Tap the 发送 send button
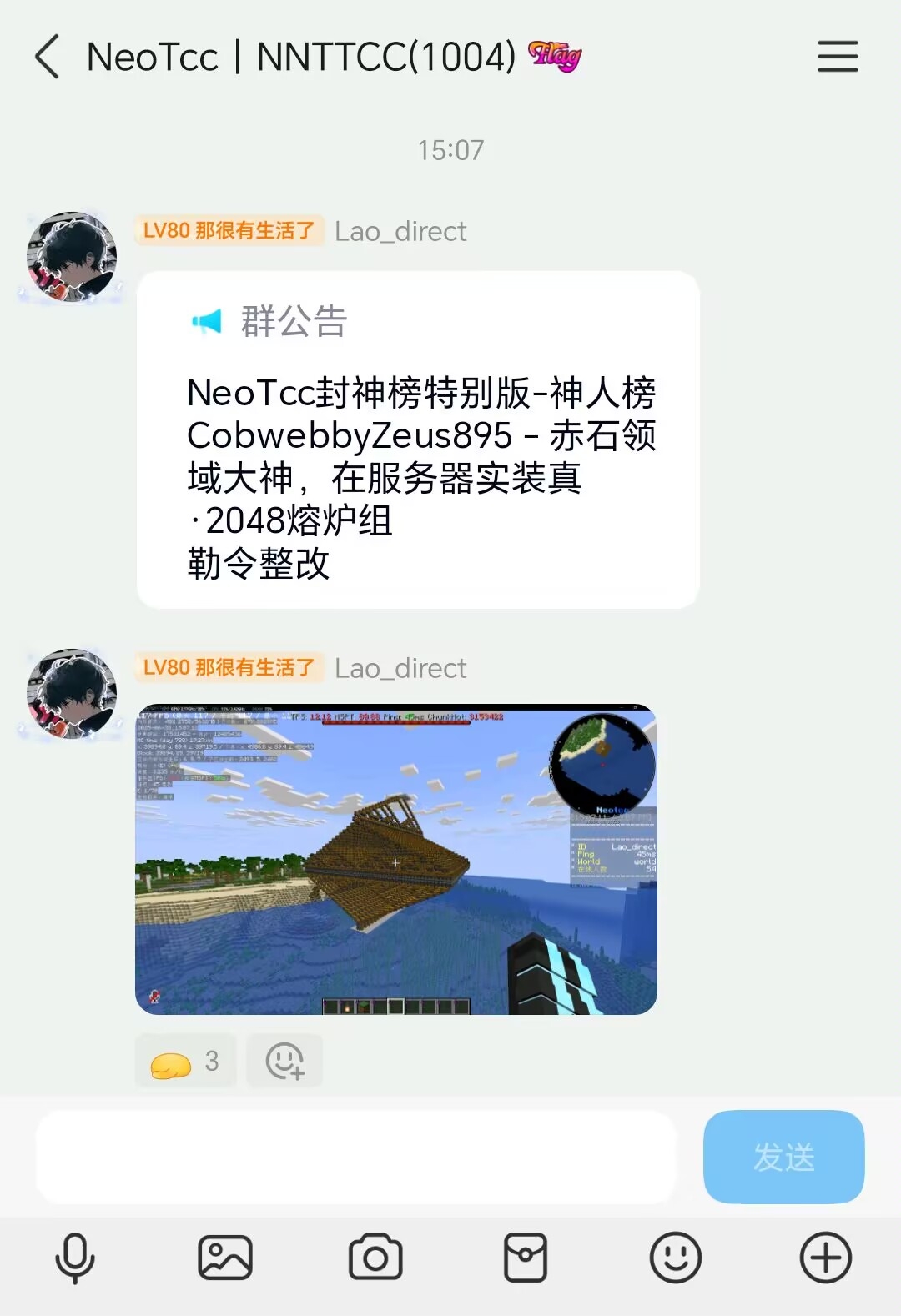The image size is (901, 1316). (783, 1157)
